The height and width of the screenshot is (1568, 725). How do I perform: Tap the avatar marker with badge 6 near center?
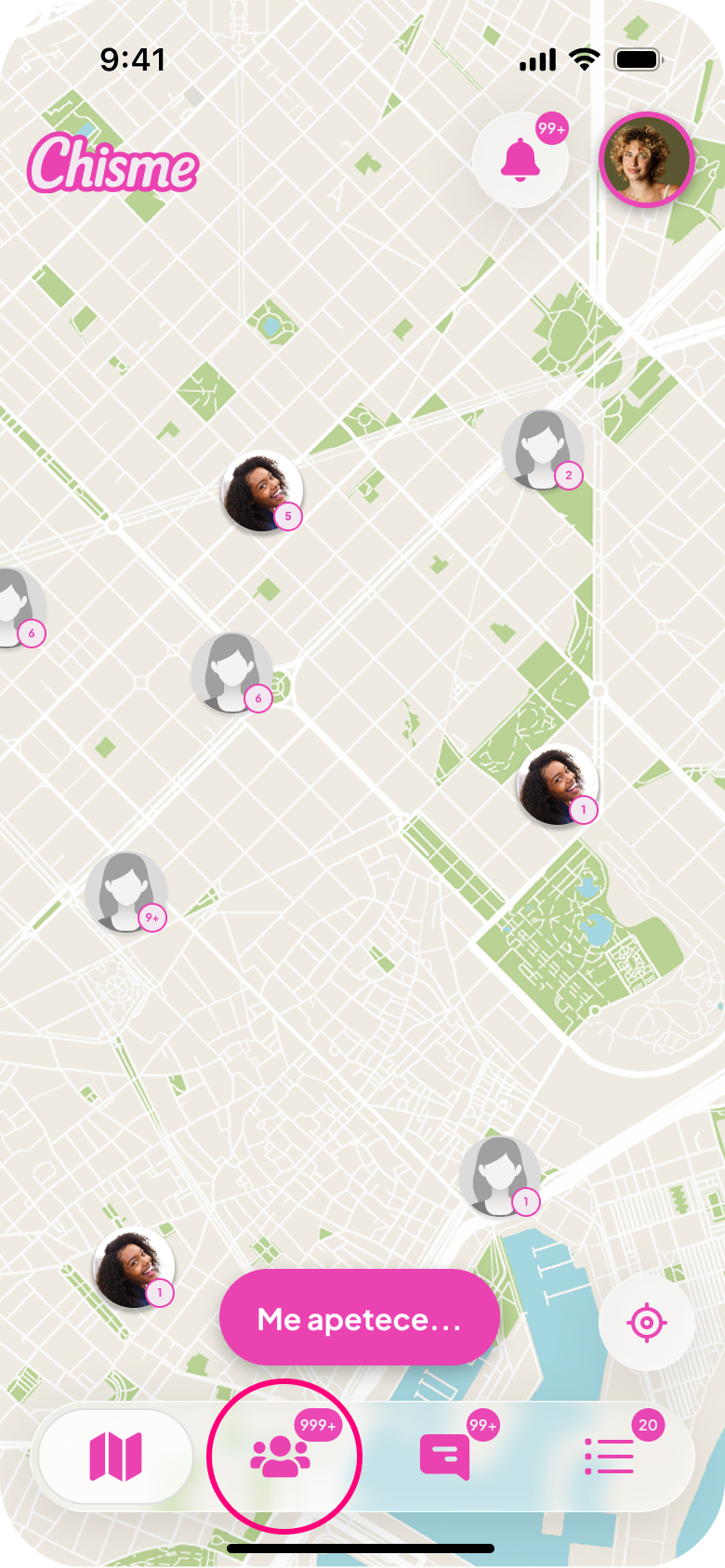click(232, 673)
